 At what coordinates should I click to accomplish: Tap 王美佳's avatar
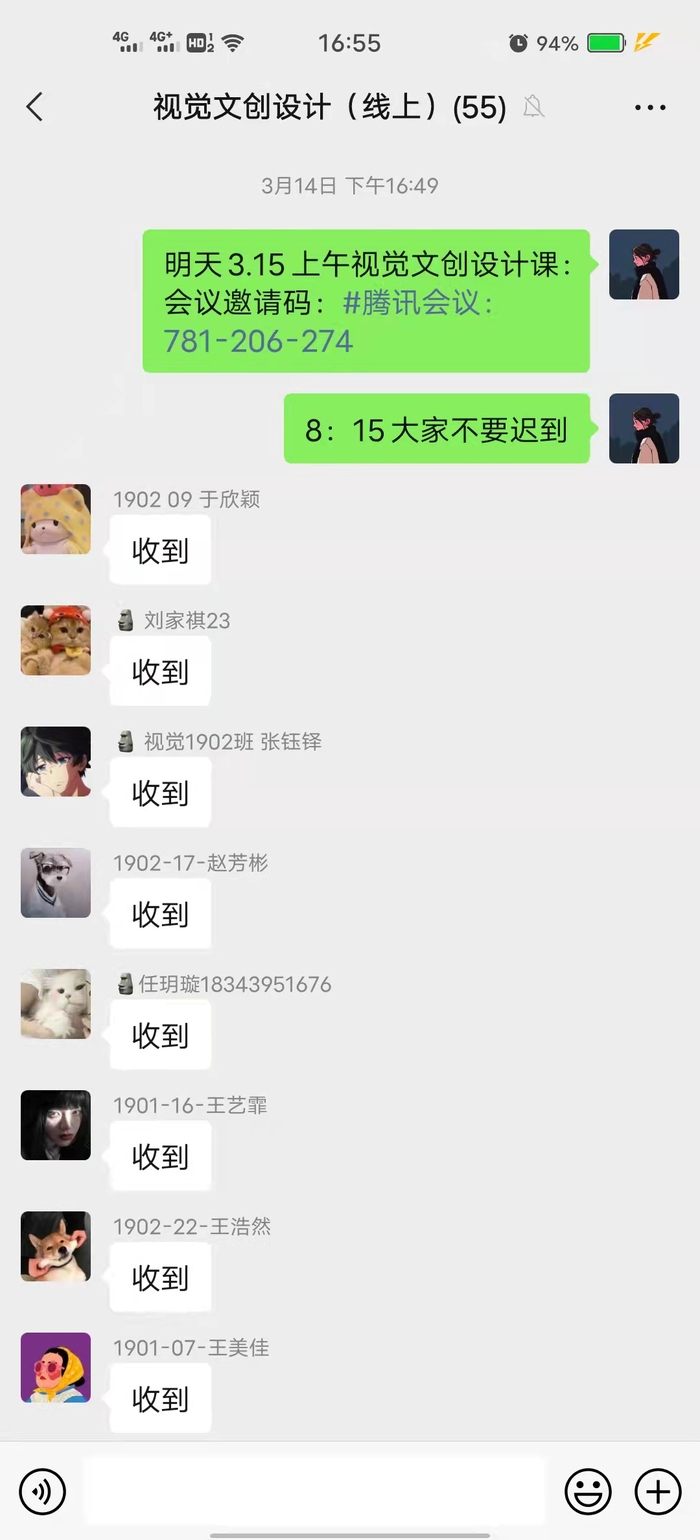(x=56, y=1367)
